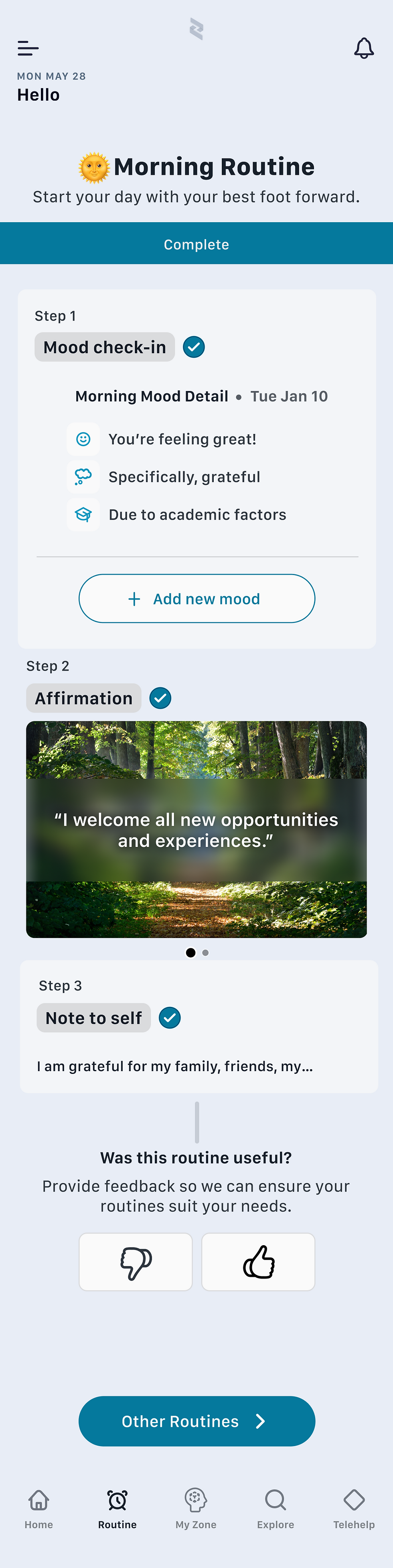The image size is (393, 1568).
Task: Select the Routine tab
Action: [x=117, y=1508]
